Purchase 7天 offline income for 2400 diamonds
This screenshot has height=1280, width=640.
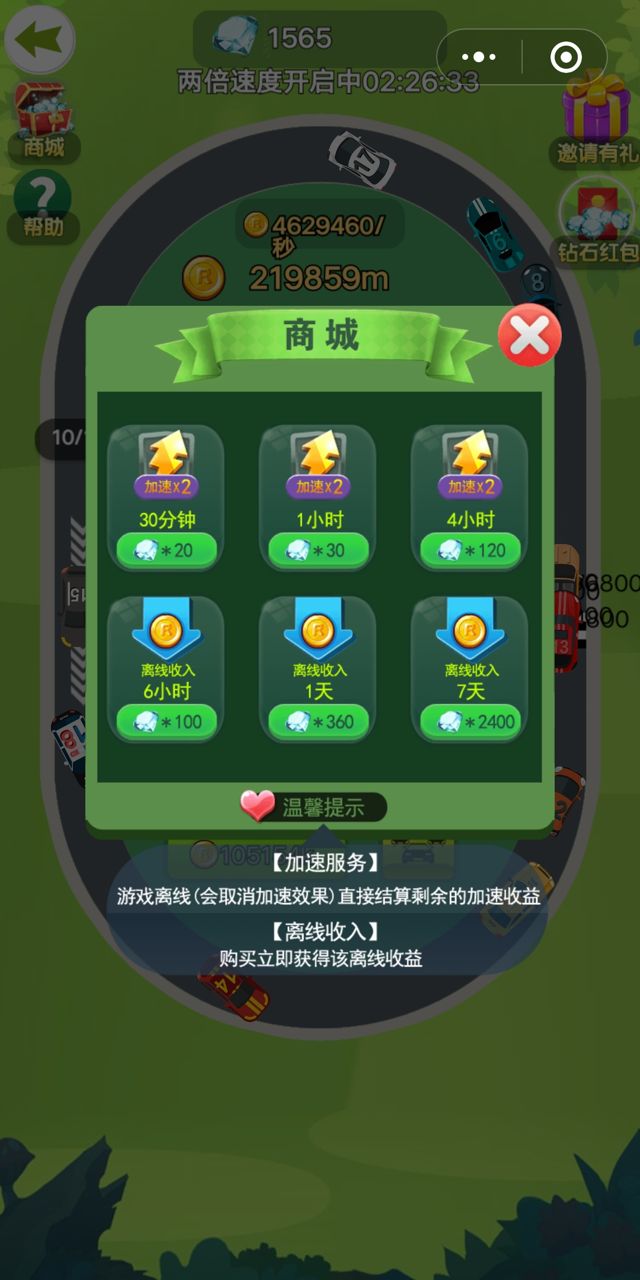point(470,721)
